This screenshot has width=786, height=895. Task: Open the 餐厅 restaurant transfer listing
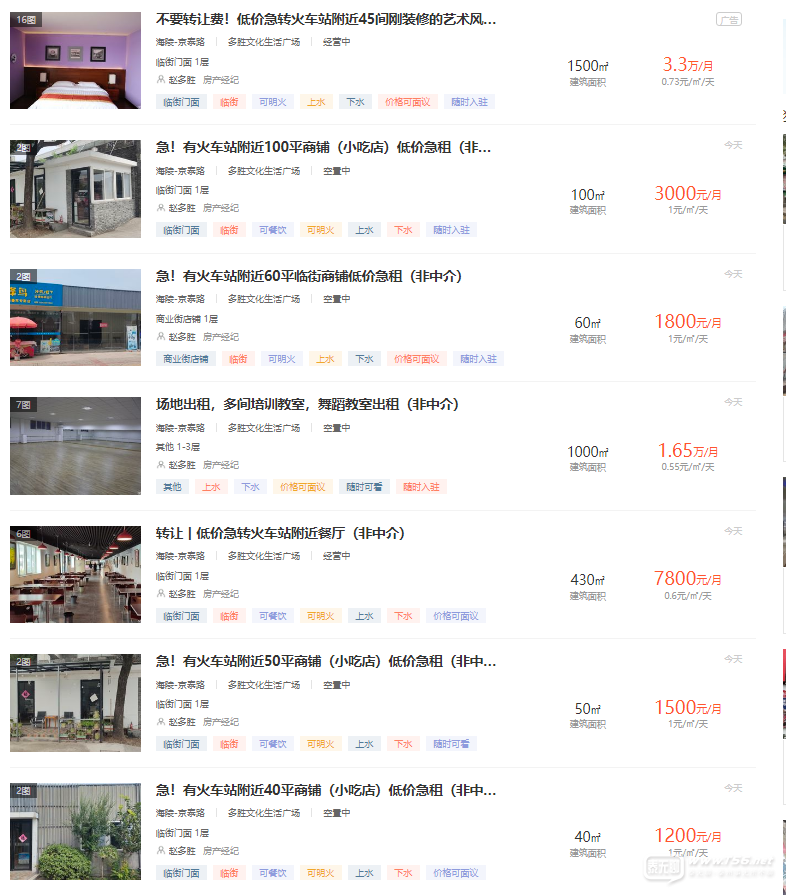[280, 533]
